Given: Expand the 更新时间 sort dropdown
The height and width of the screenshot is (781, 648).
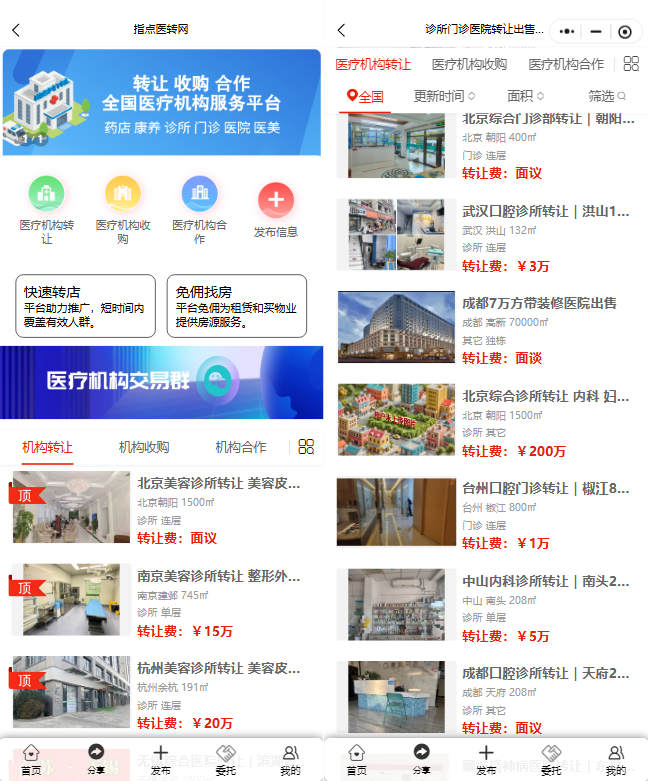Looking at the screenshot, I should 444,96.
